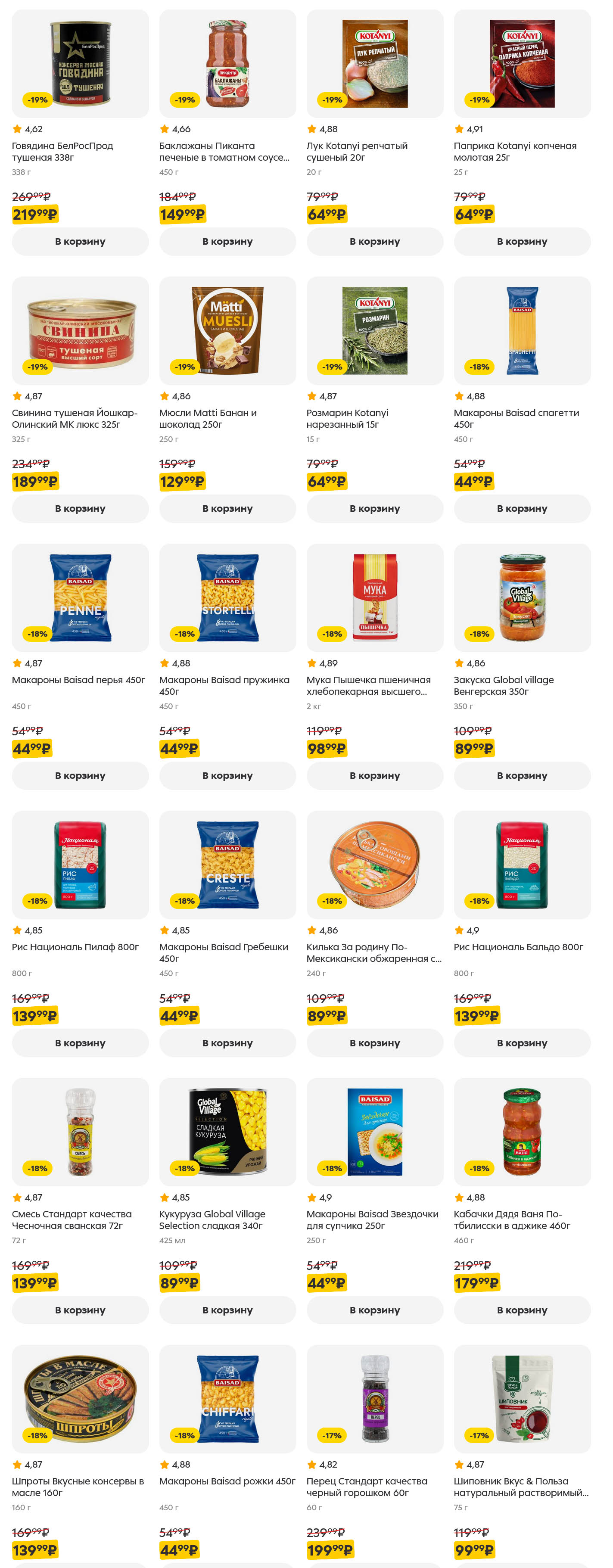This screenshot has width=613, height=1568.
Task: Add Мюсли Matti Банан и шоколад to cart
Action: point(227,508)
